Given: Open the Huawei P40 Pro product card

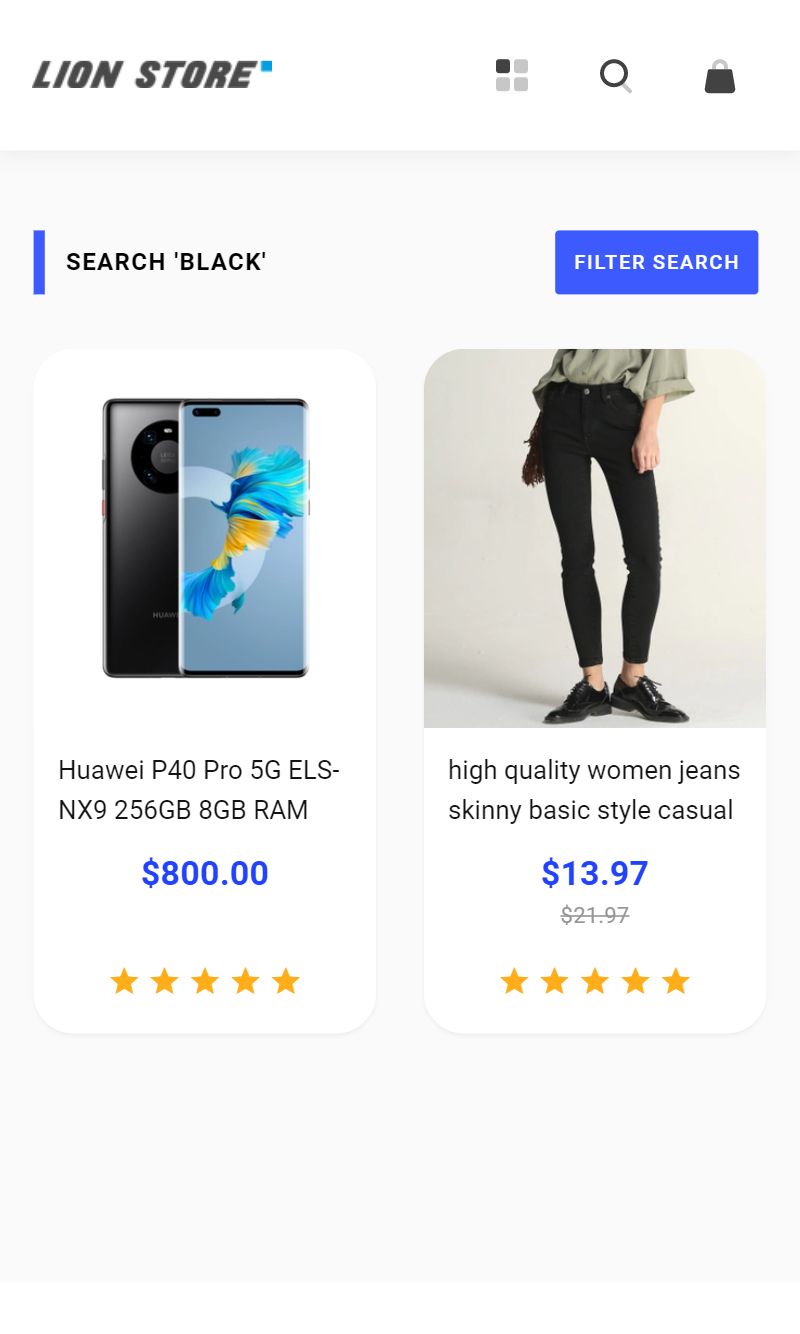Looking at the screenshot, I should pyautogui.click(x=205, y=690).
